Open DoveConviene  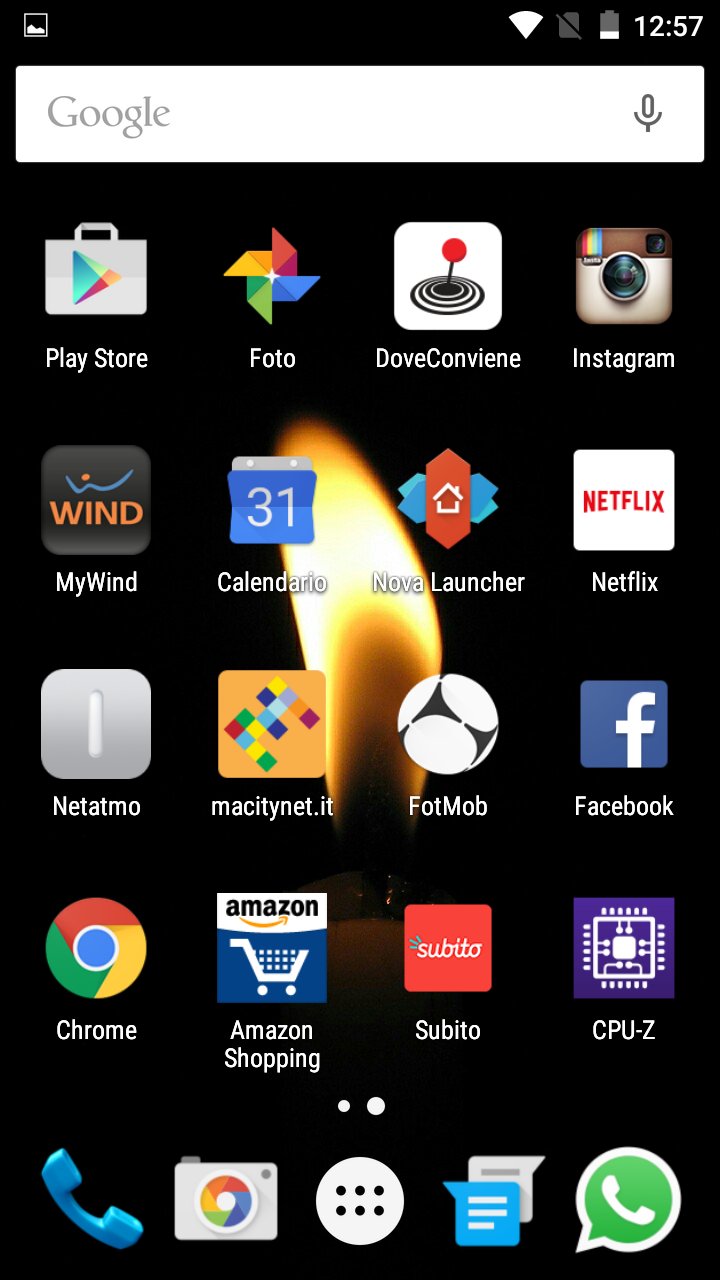point(448,276)
